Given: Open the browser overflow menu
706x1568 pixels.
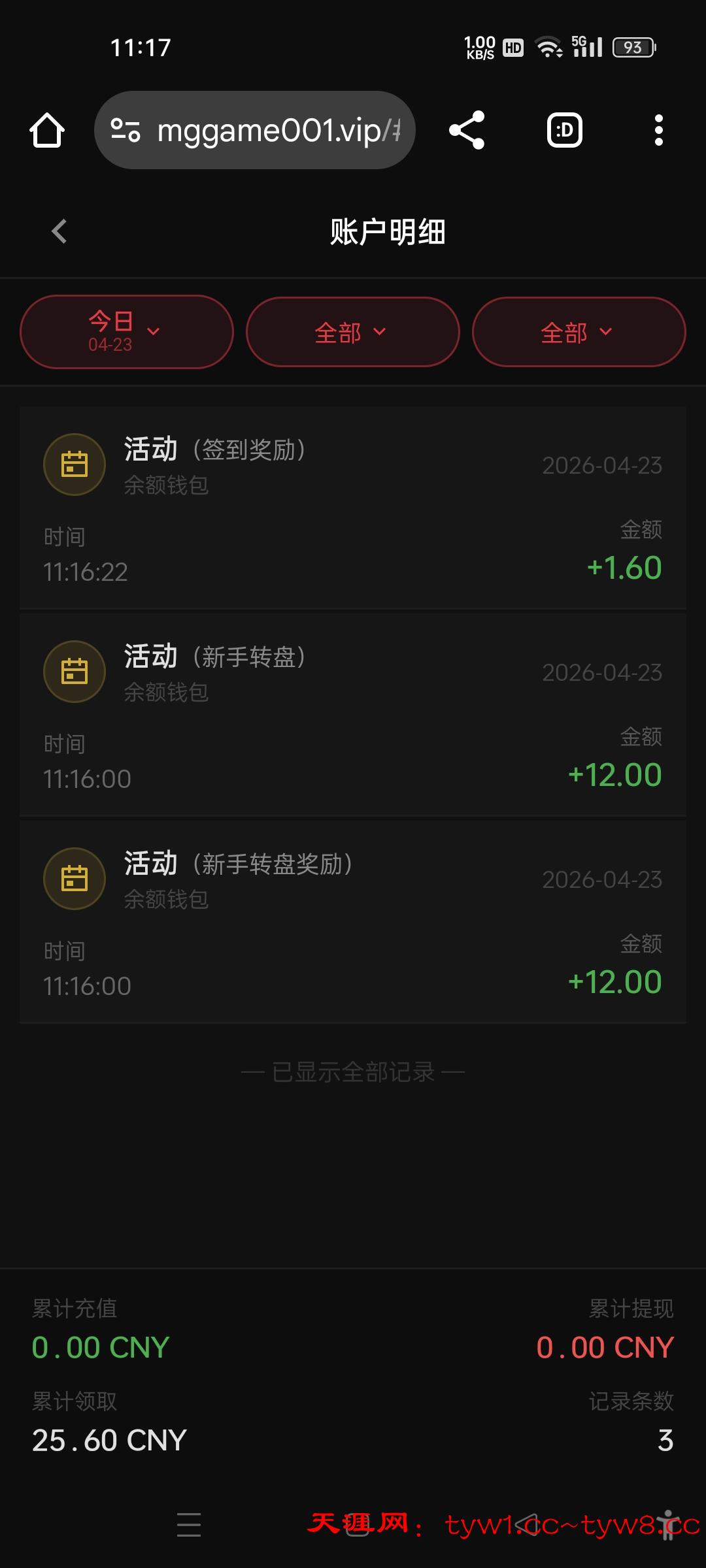Looking at the screenshot, I should click(x=658, y=131).
